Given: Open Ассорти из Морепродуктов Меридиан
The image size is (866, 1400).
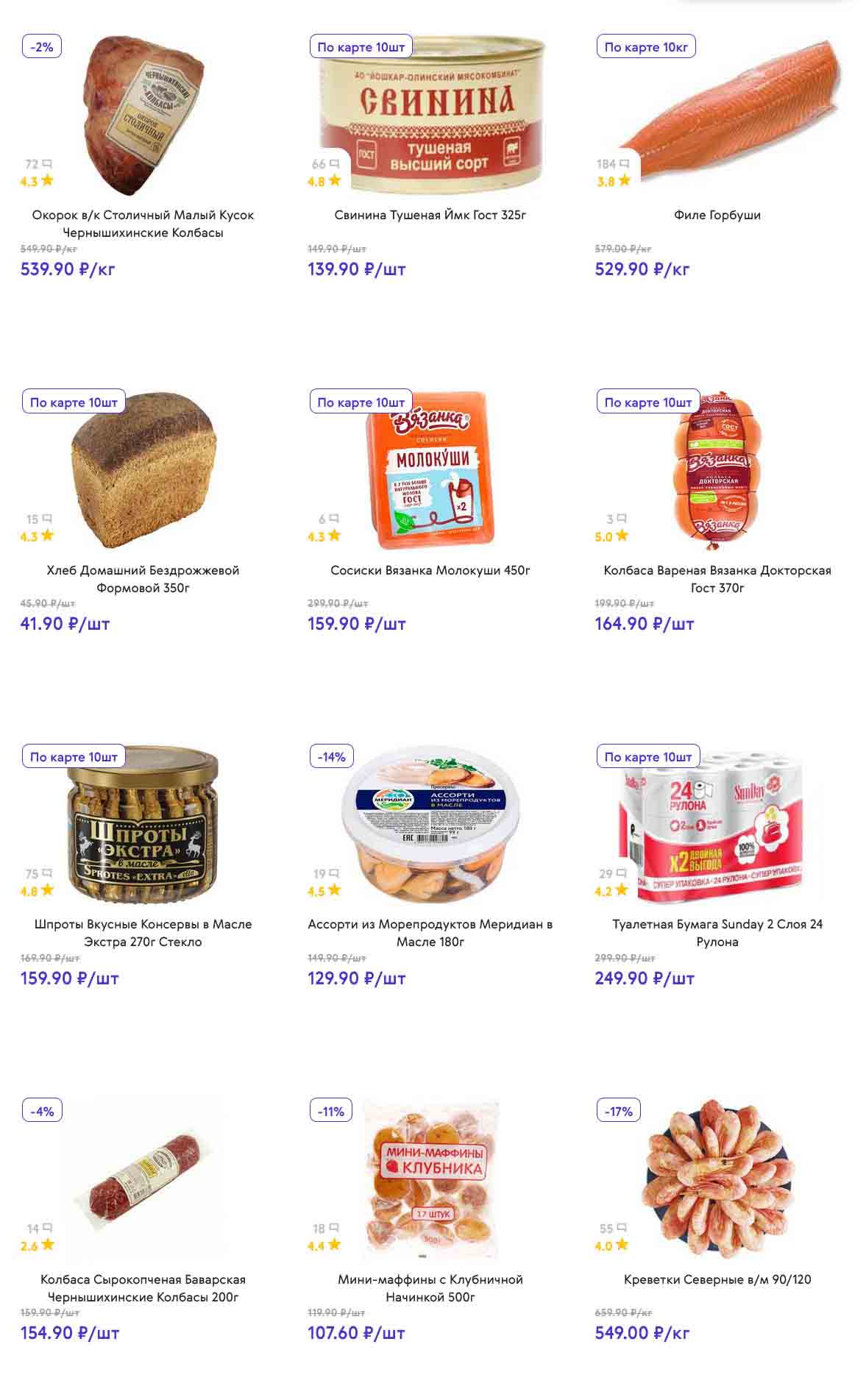Looking at the screenshot, I should click(430, 933).
